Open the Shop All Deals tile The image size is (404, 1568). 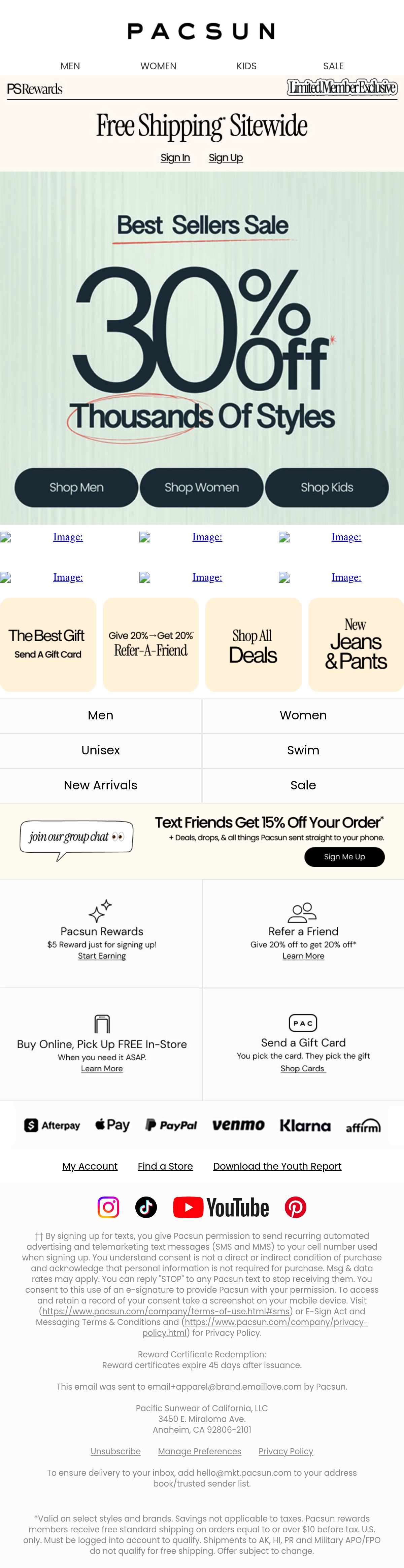click(x=254, y=645)
